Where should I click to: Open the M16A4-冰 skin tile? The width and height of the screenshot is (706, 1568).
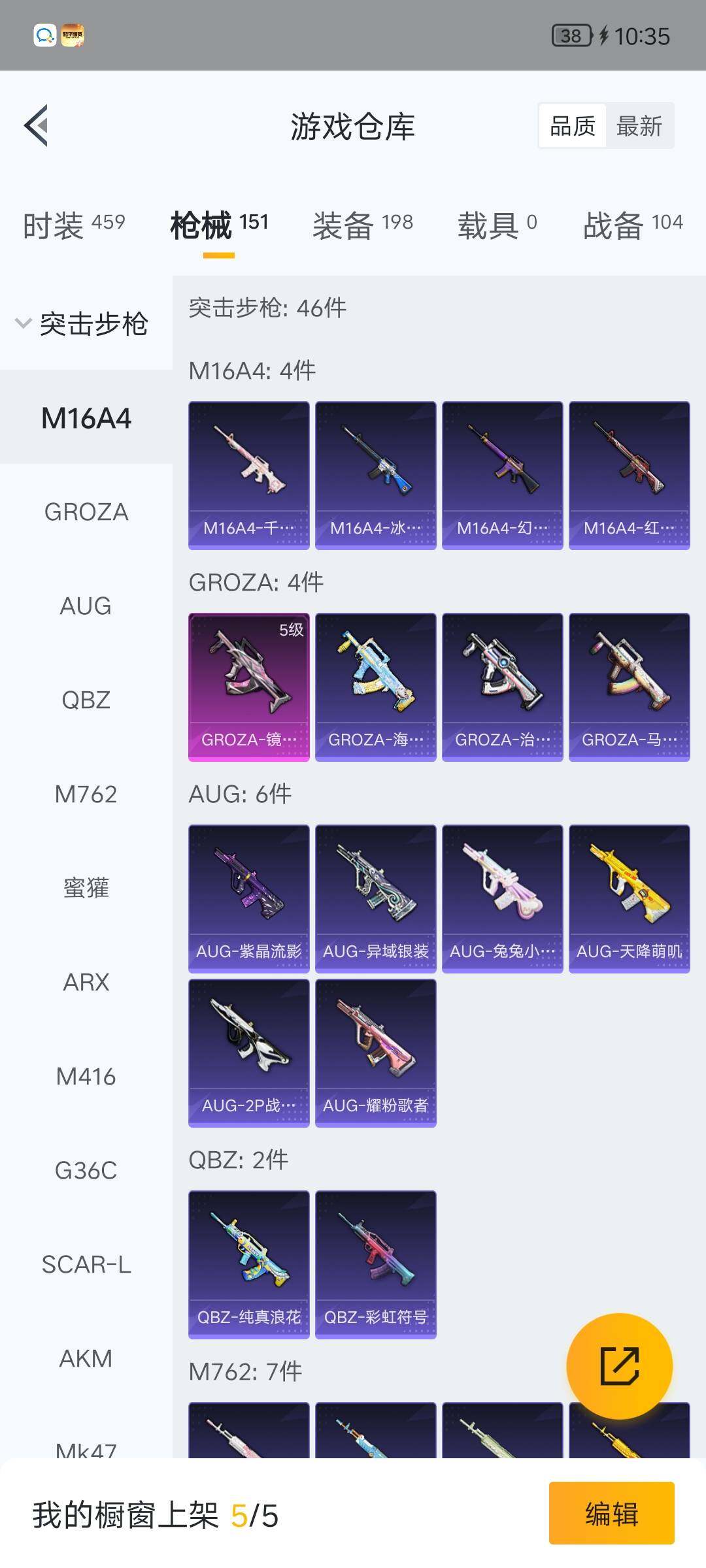point(376,476)
